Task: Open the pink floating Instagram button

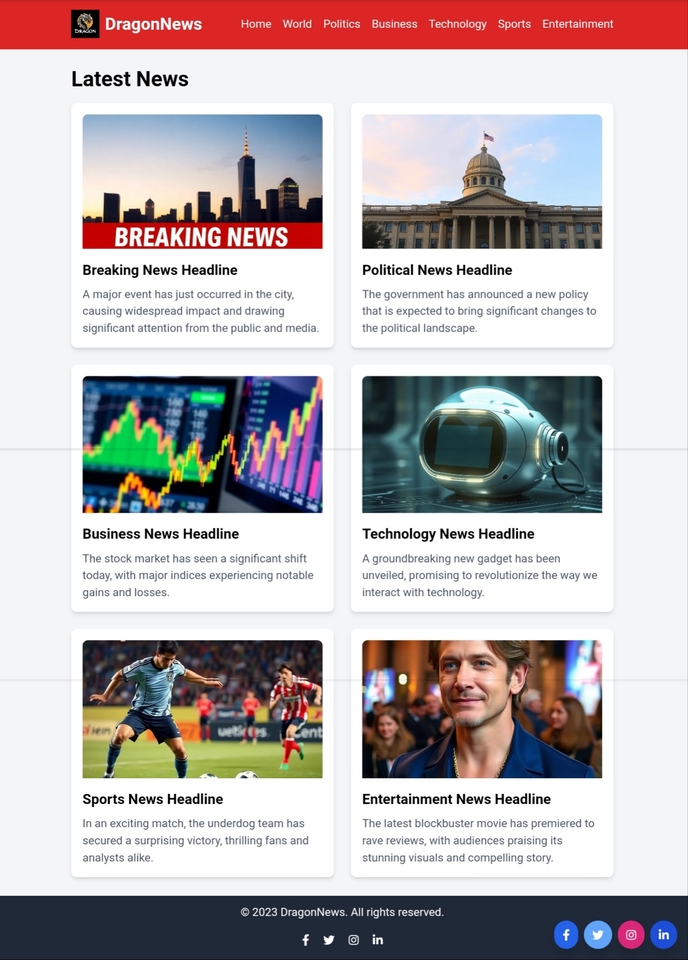Action: pos(631,935)
